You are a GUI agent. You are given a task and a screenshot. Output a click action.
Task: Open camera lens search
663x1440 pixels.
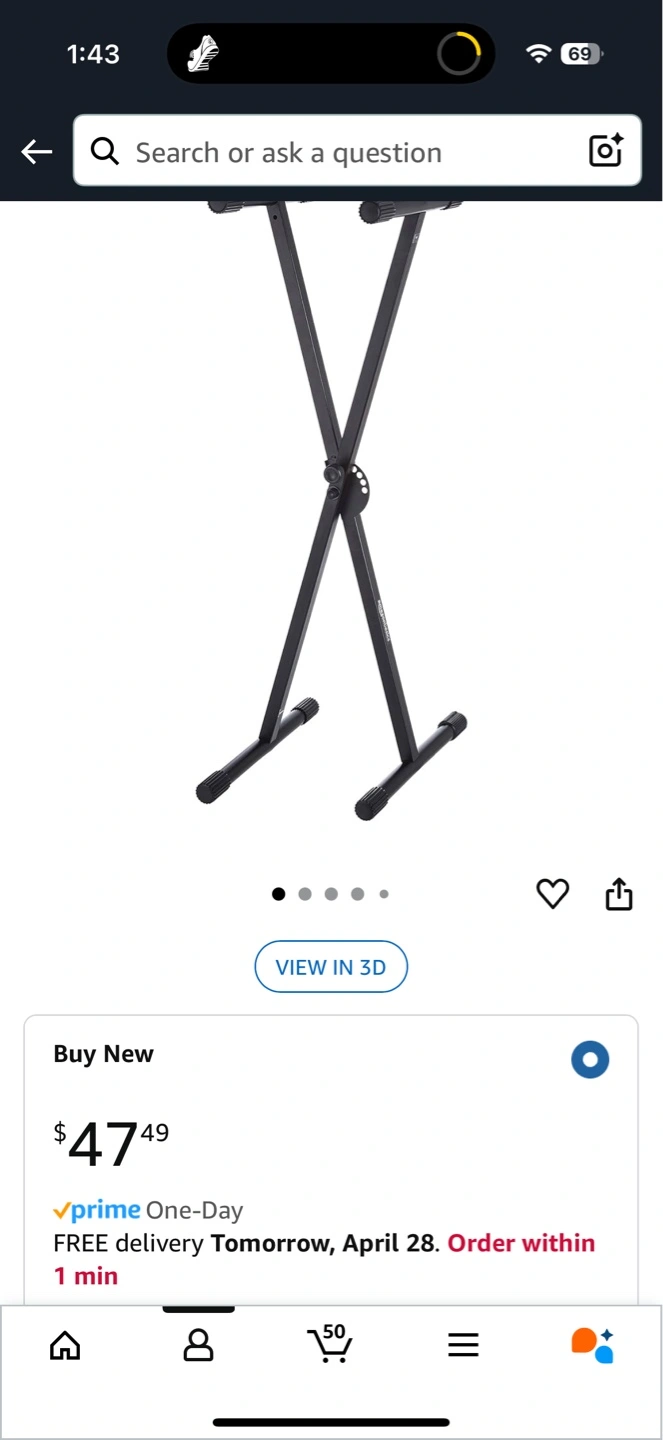[606, 151]
